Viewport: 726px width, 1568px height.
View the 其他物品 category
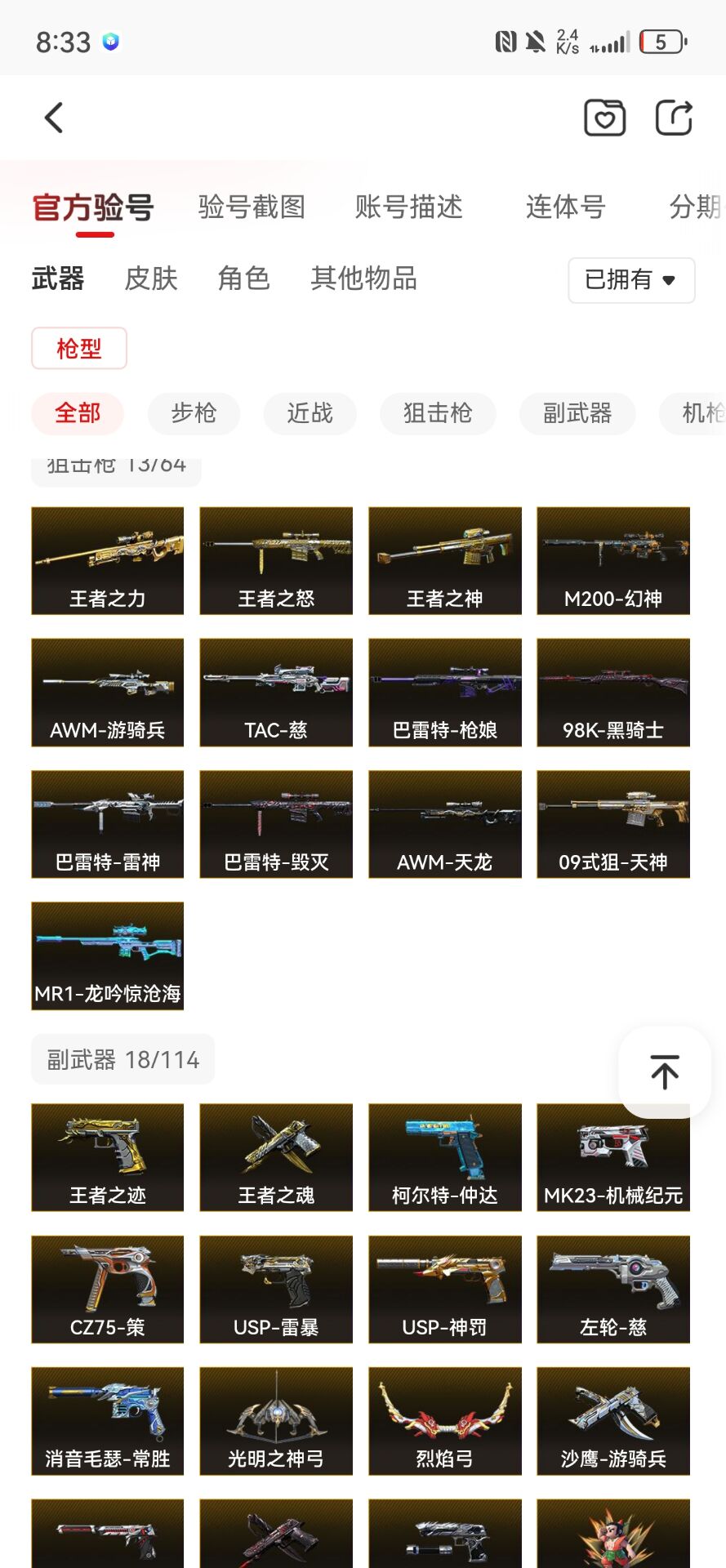[x=363, y=278]
